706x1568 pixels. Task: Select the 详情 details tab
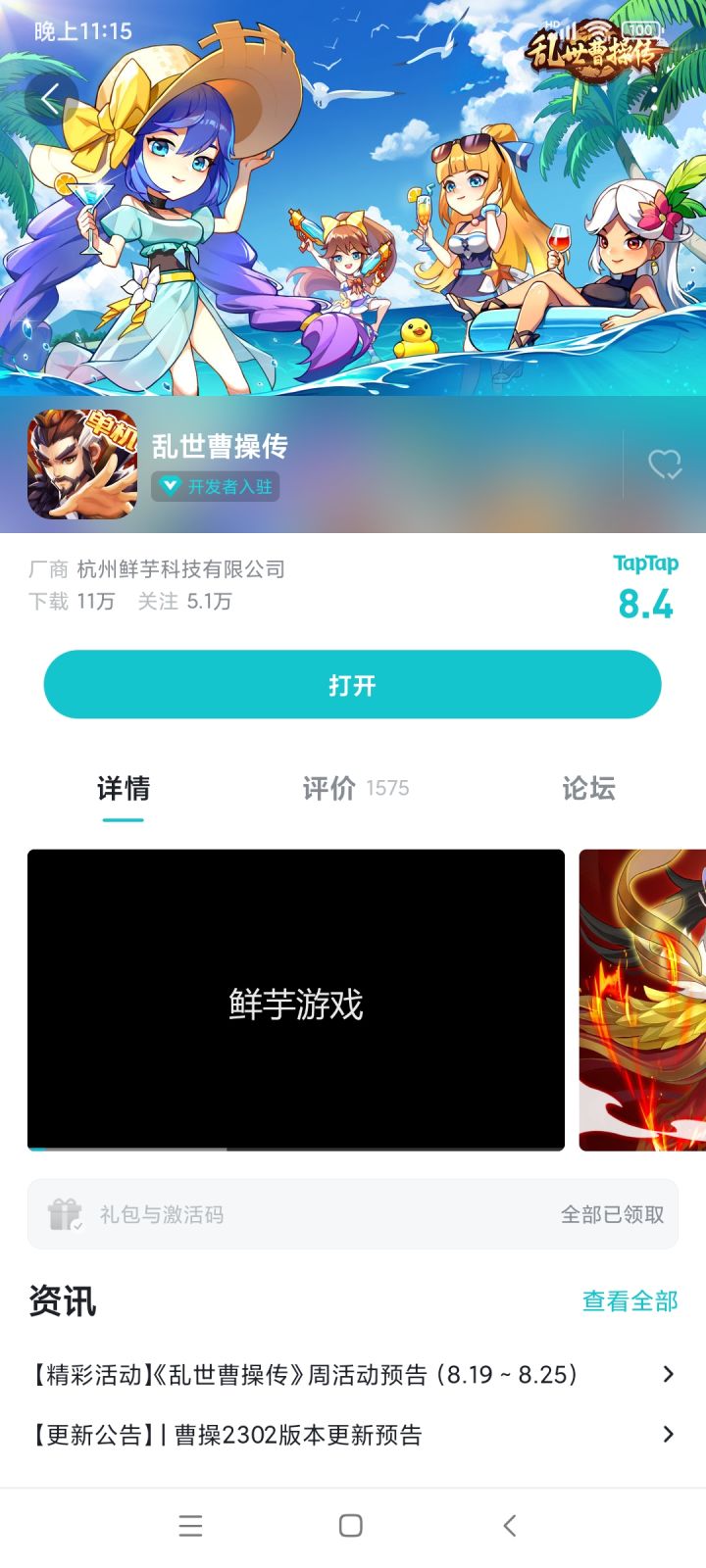123,789
